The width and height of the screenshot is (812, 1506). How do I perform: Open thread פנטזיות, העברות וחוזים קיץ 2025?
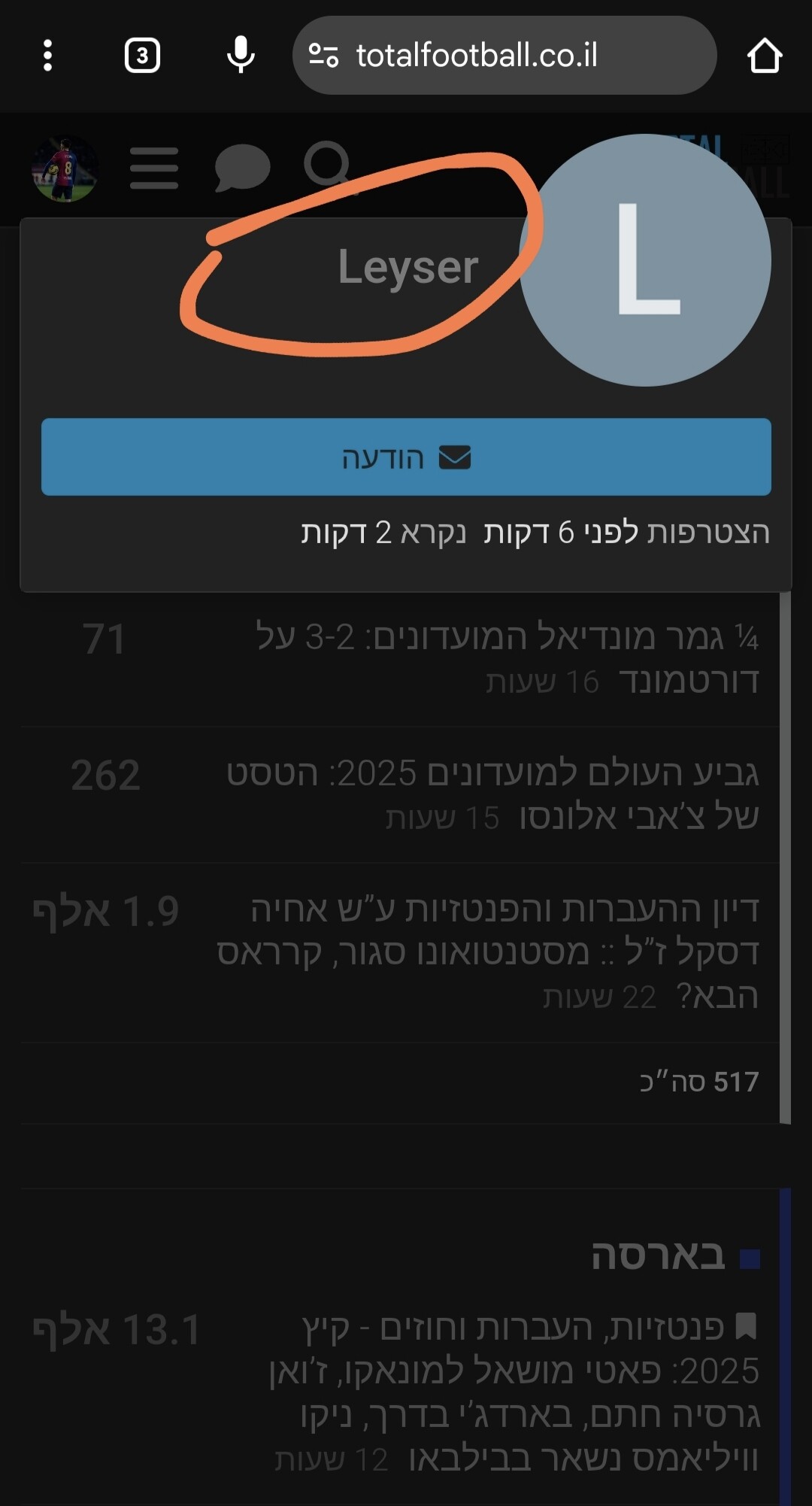point(514,1392)
